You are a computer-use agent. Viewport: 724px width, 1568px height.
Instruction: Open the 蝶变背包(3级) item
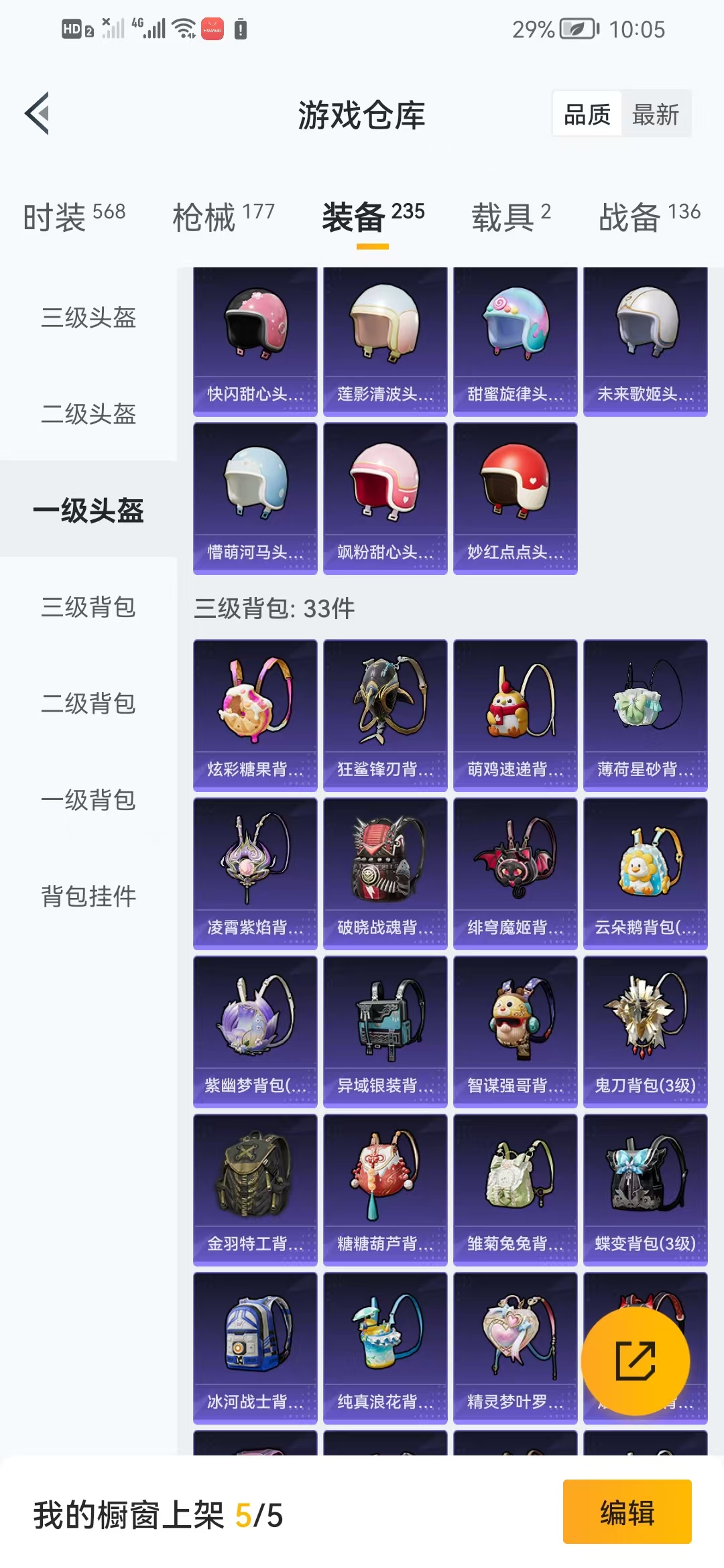tap(645, 1189)
